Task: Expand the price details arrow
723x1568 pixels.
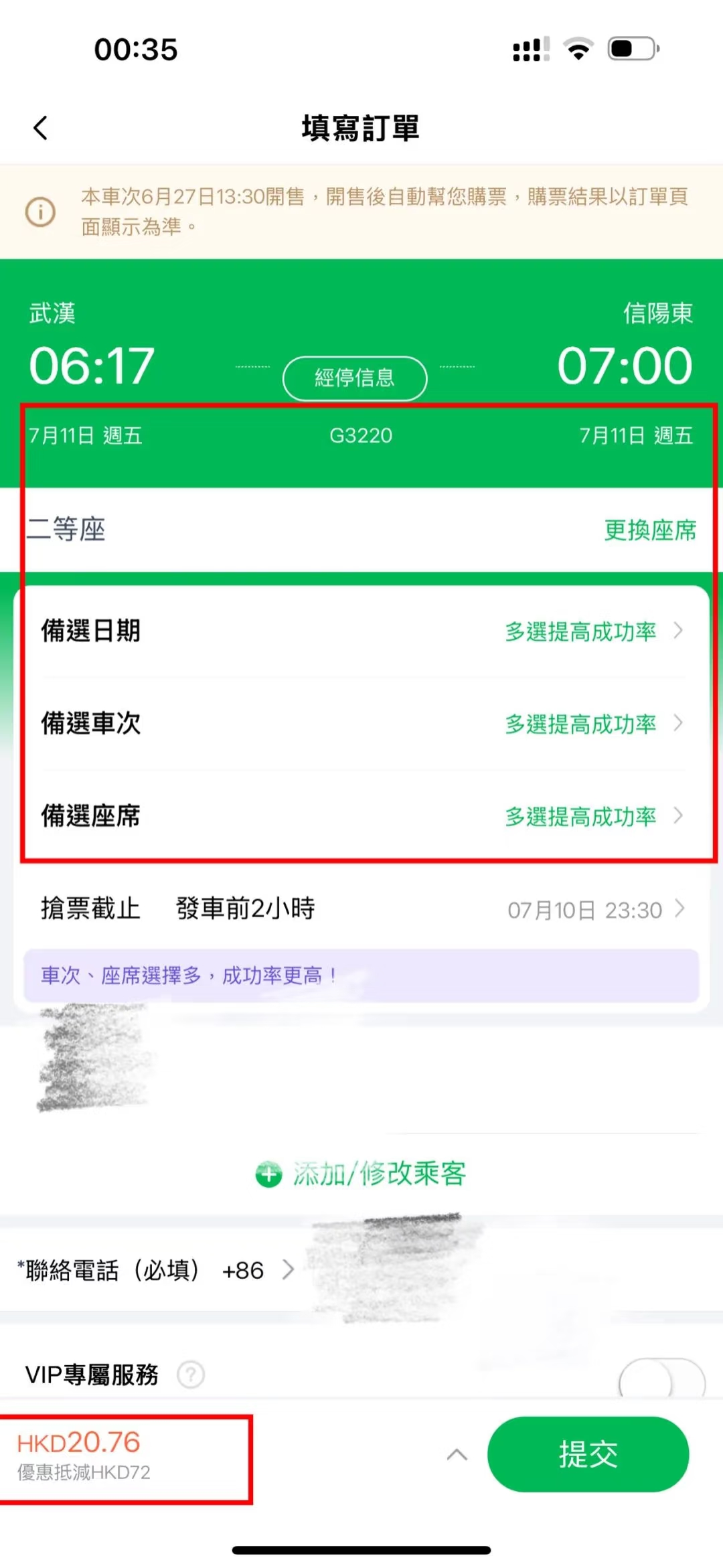Action: click(x=457, y=1454)
